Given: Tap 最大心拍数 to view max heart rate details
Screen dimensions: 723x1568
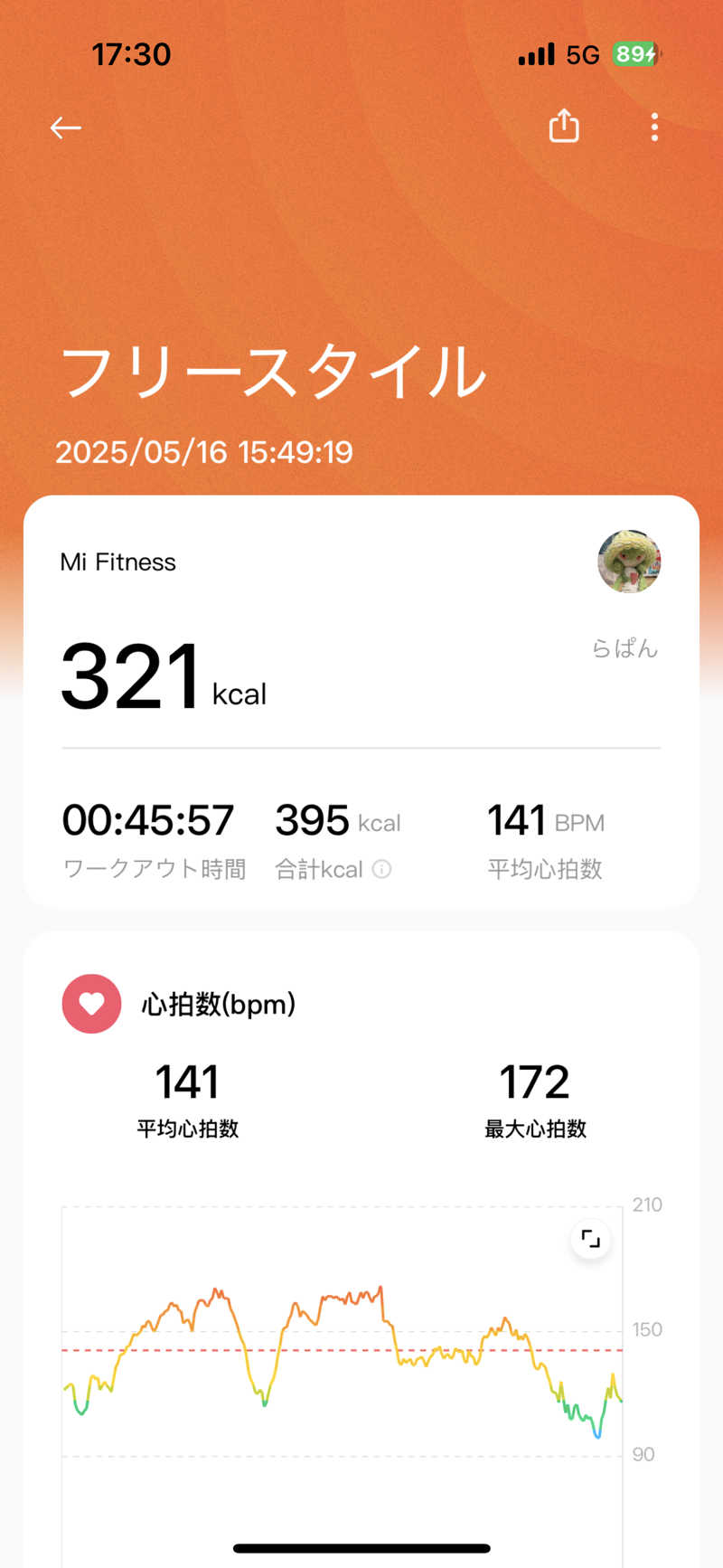Looking at the screenshot, I should (x=533, y=1099).
